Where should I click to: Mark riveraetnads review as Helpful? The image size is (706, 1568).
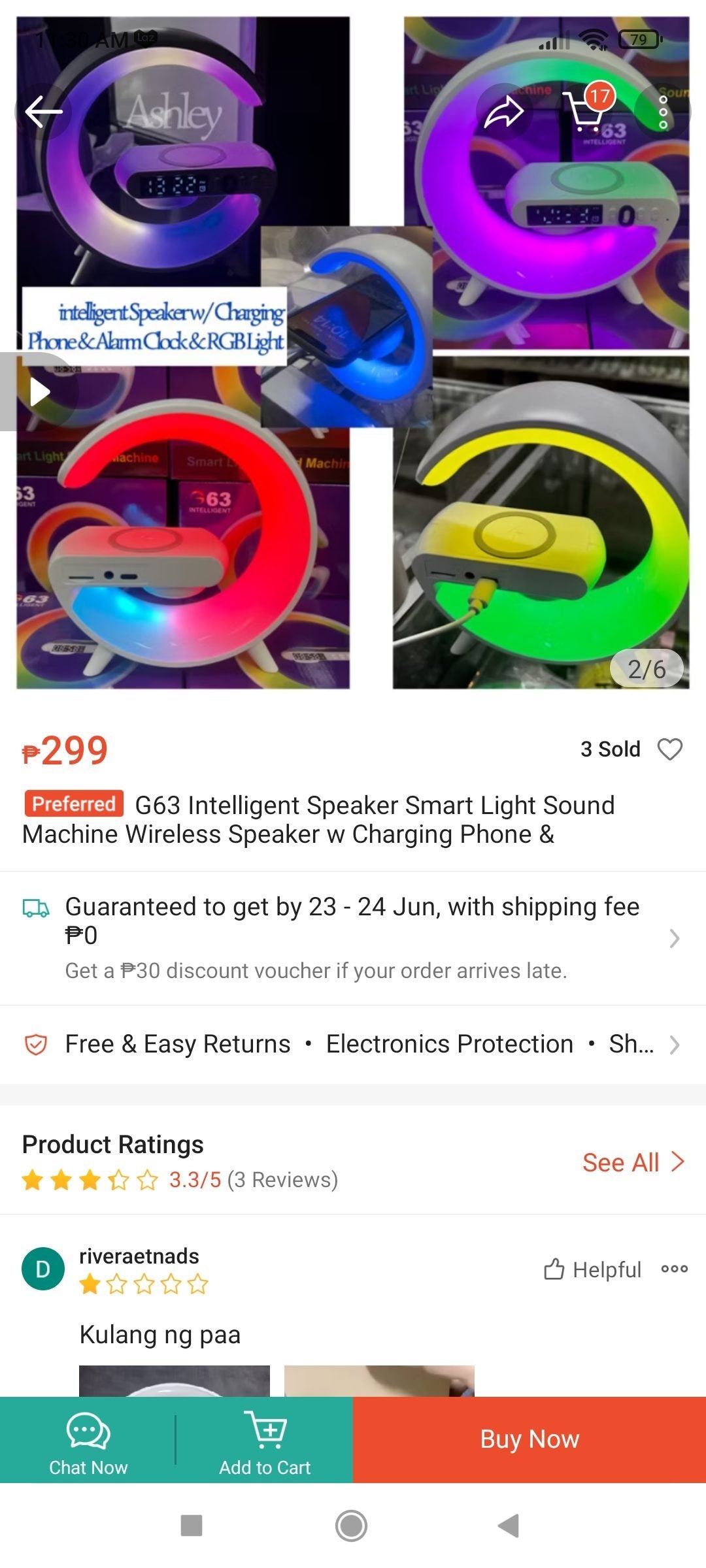click(x=592, y=1269)
